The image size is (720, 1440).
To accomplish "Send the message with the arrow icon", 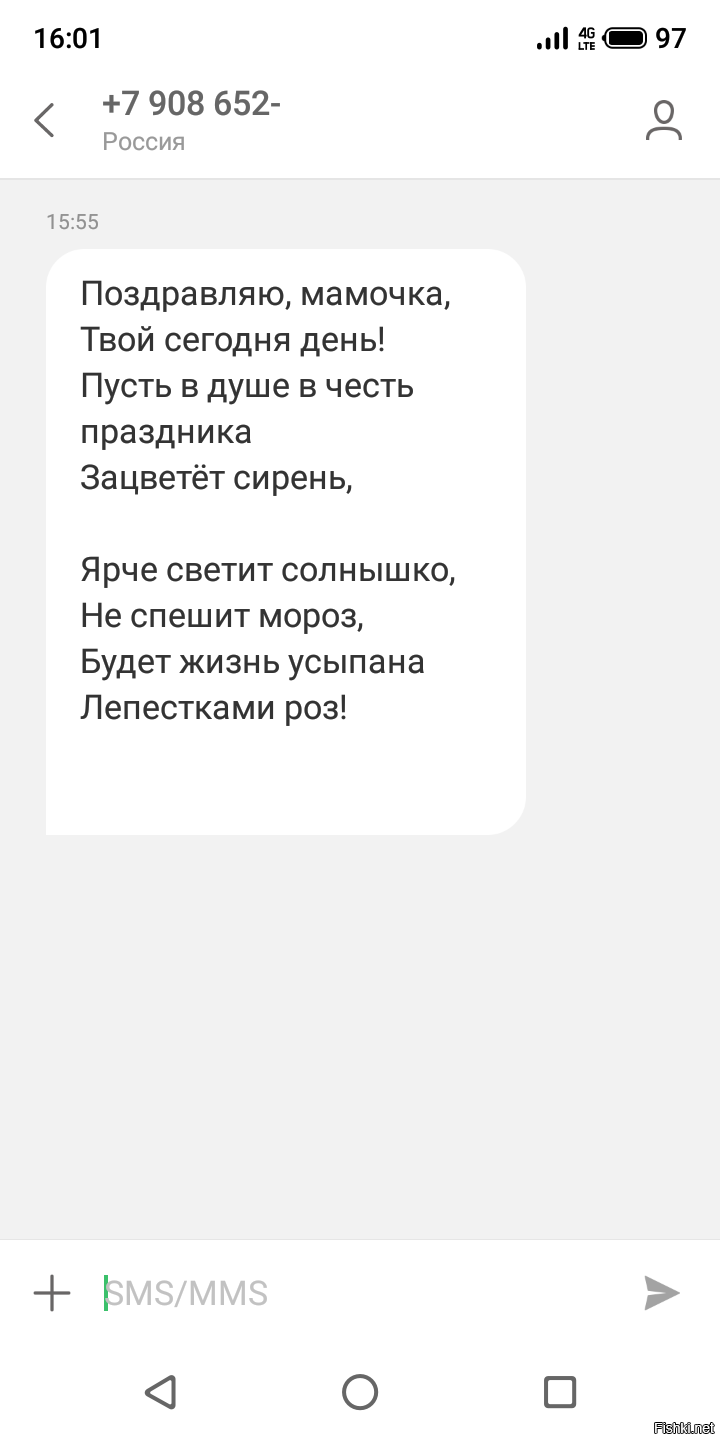I will (661, 1292).
